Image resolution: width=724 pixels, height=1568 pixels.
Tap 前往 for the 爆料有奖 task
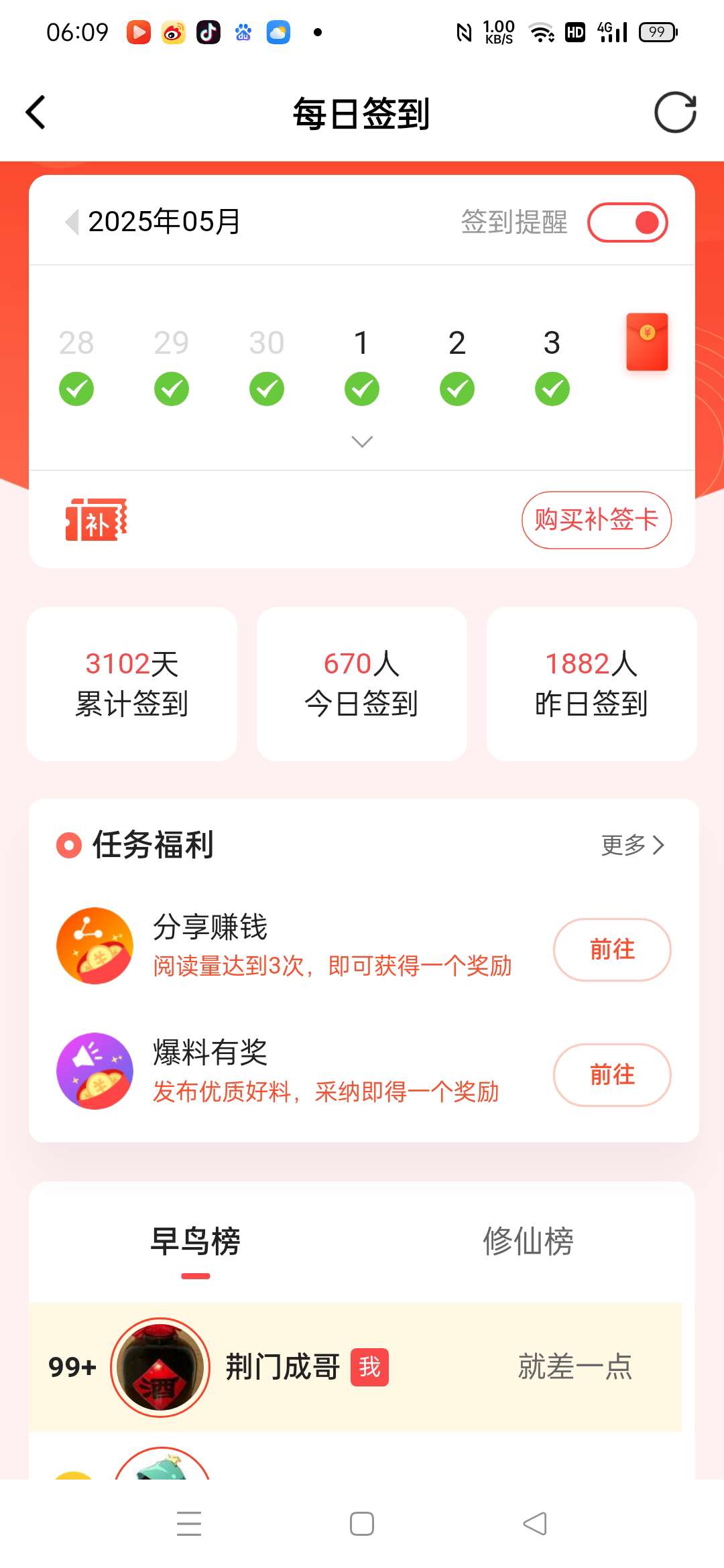click(611, 1075)
